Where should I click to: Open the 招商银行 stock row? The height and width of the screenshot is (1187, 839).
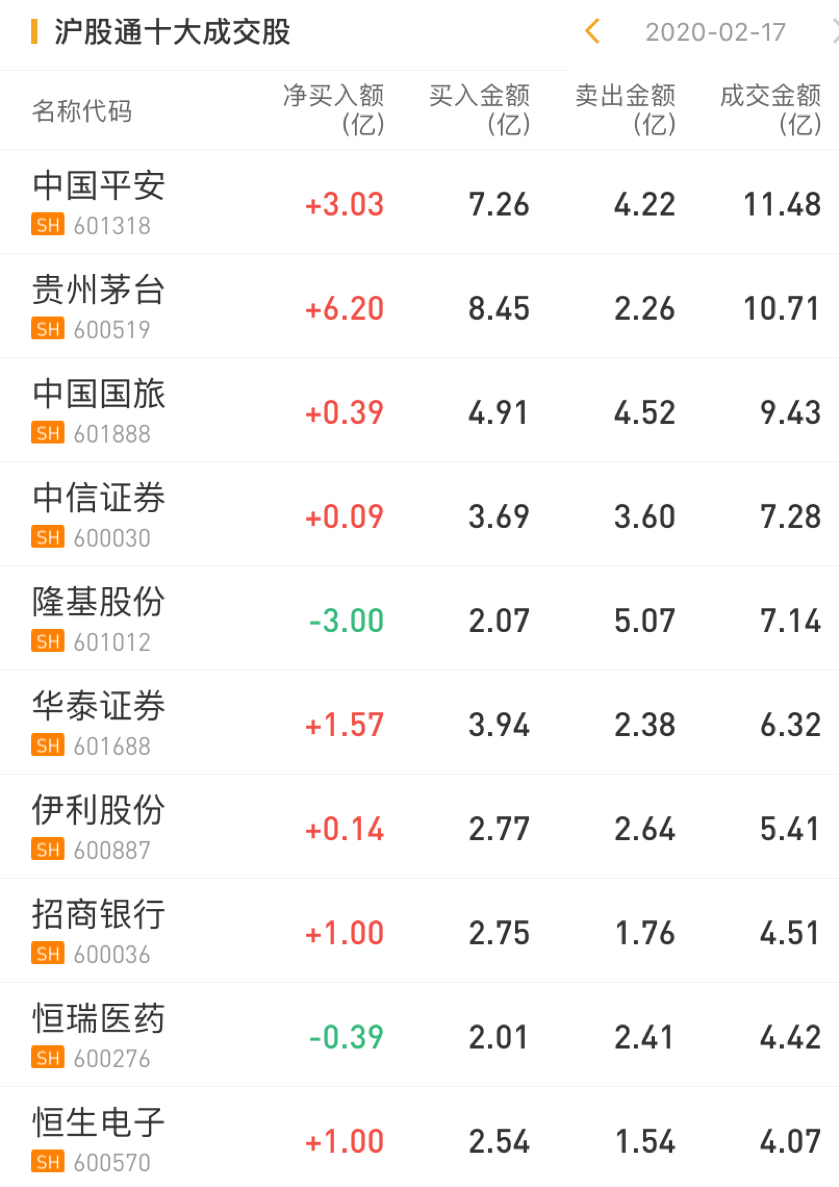[99, 930]
